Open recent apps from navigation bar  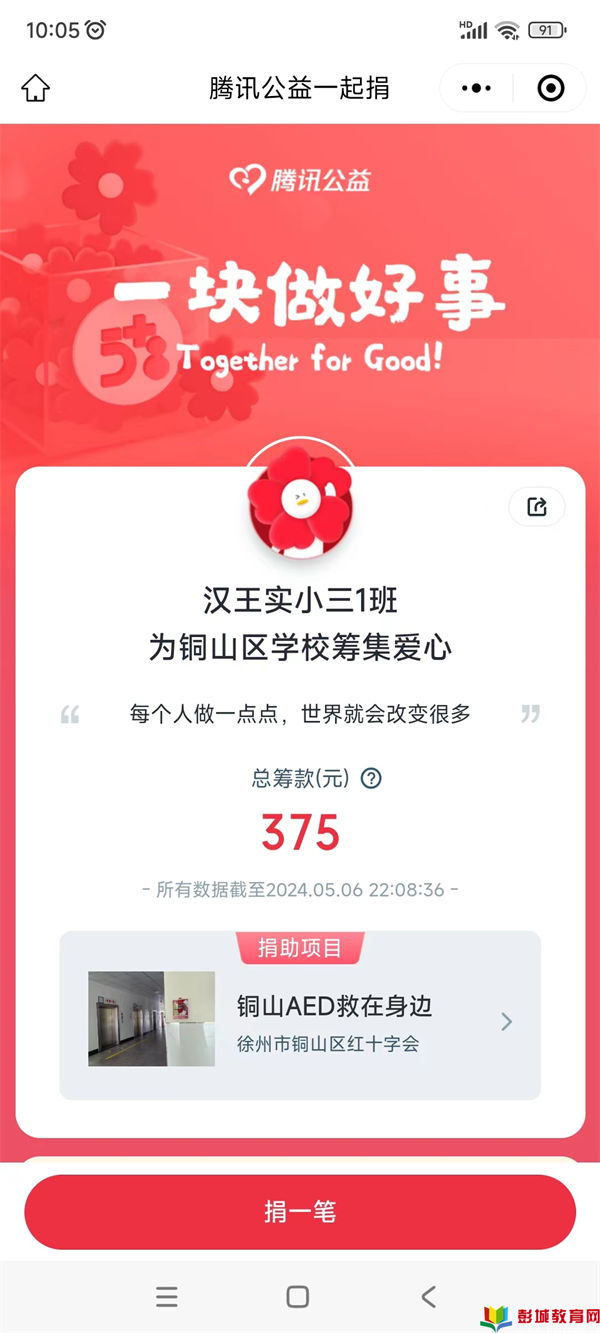click(167, 1297)
